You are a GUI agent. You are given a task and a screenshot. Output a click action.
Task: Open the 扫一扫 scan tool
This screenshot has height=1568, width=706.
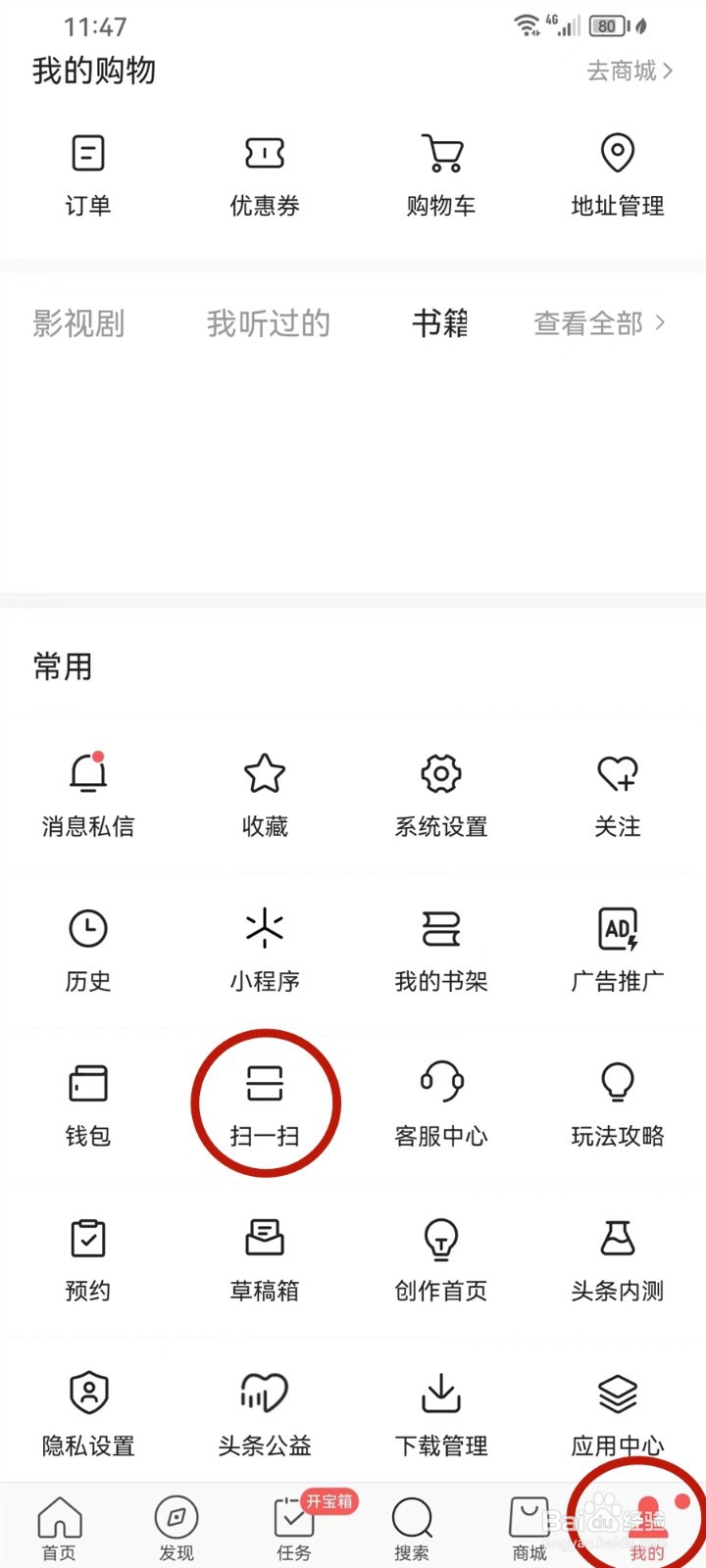tap(265, 1102)
